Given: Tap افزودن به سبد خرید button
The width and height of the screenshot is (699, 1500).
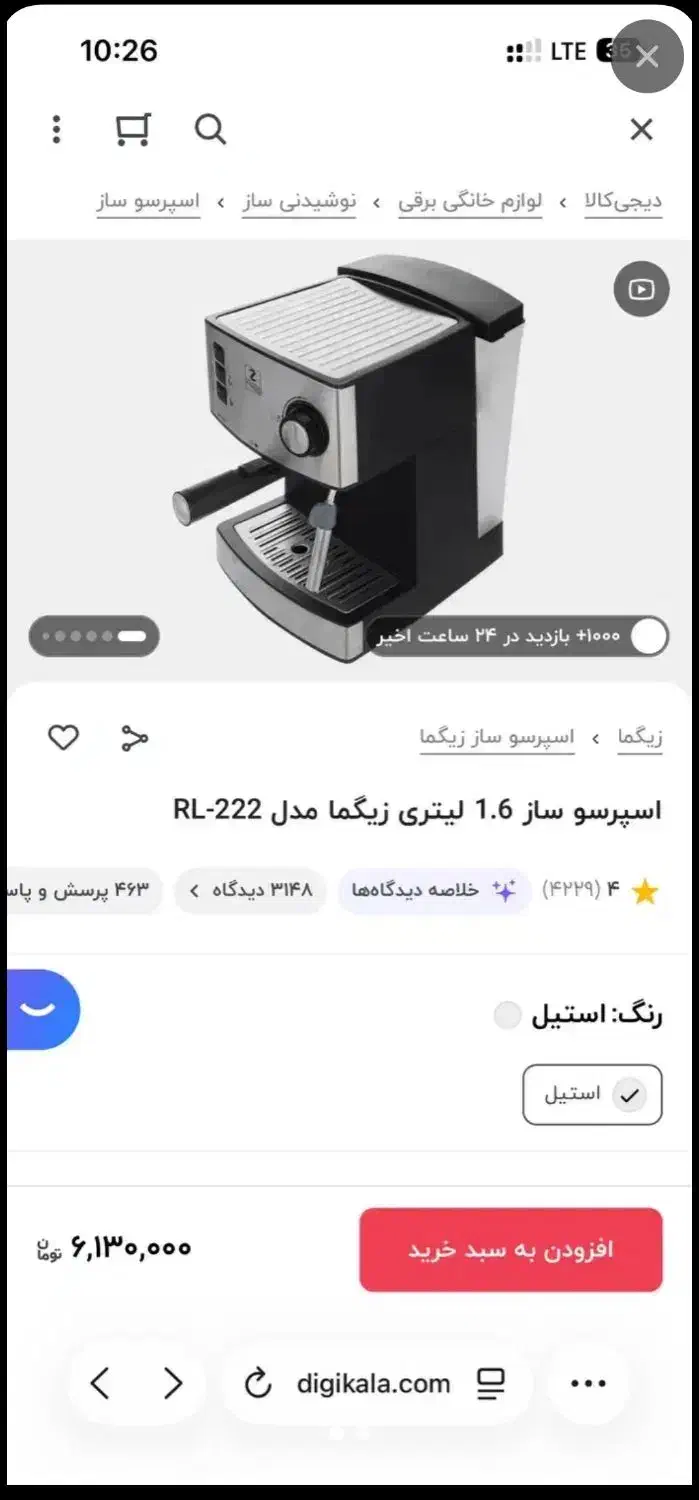Looking at the screenshot, I should point(510,1250).
